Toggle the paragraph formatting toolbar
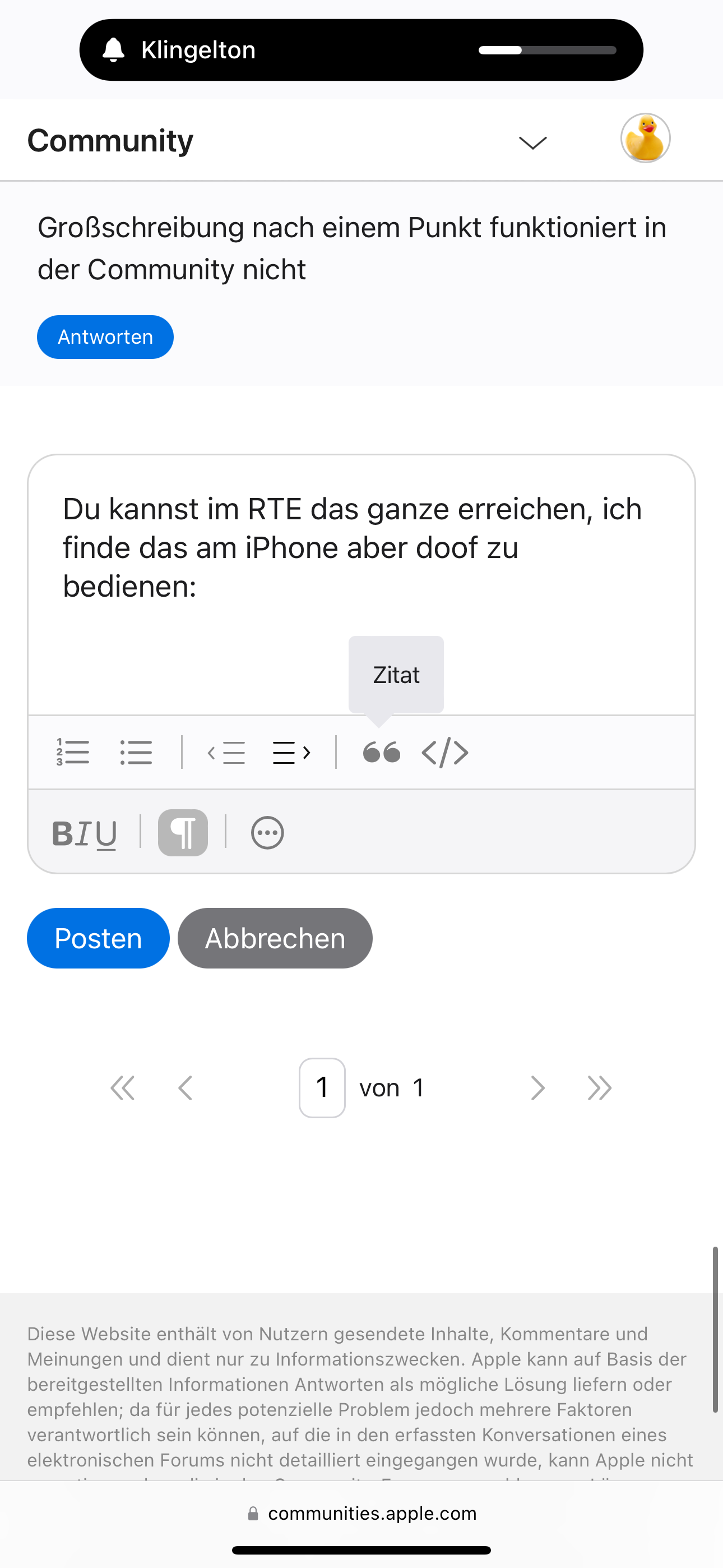723x1568 pixels. coord(183,832)
